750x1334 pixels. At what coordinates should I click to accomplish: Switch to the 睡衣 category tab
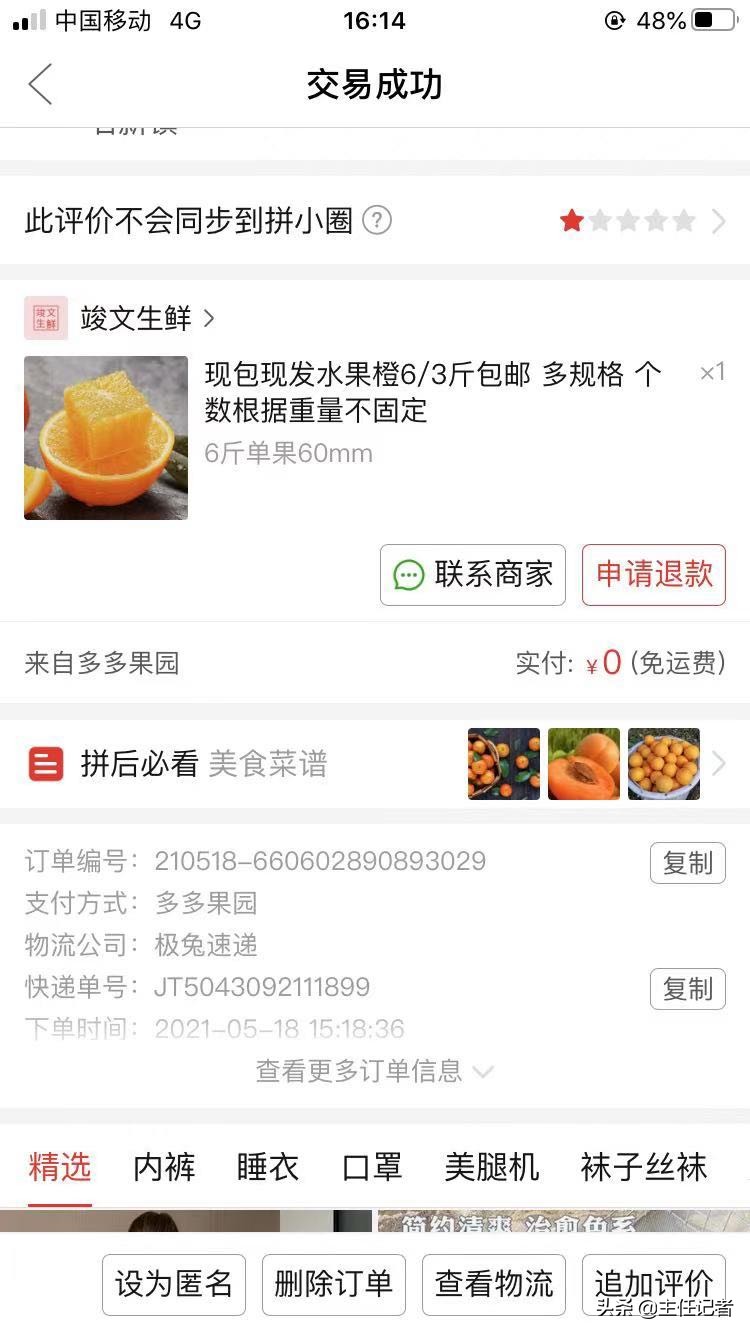(x=266, y=1167)
